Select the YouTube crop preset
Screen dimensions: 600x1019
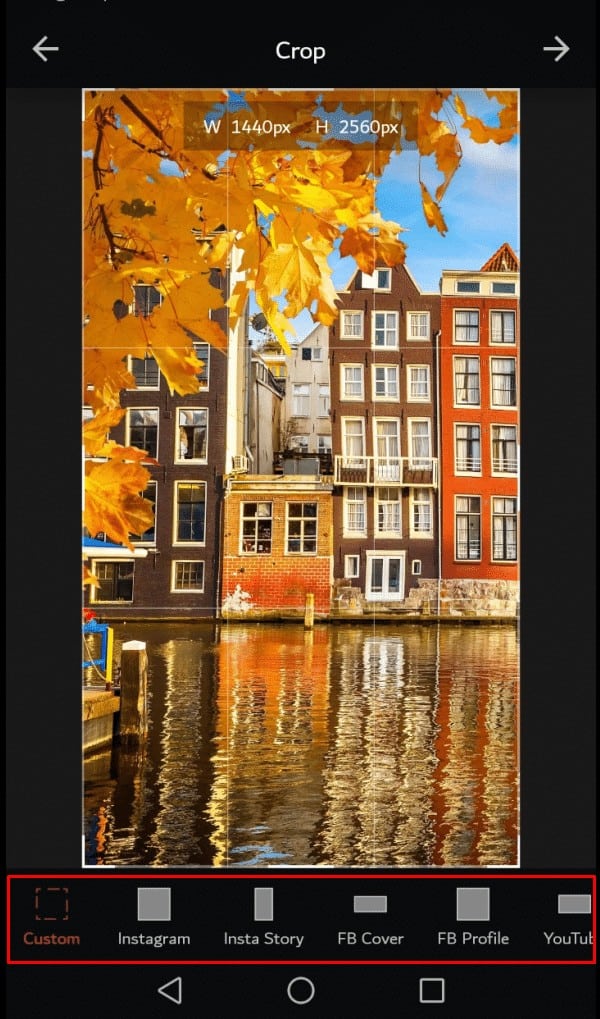click(571, 916)
